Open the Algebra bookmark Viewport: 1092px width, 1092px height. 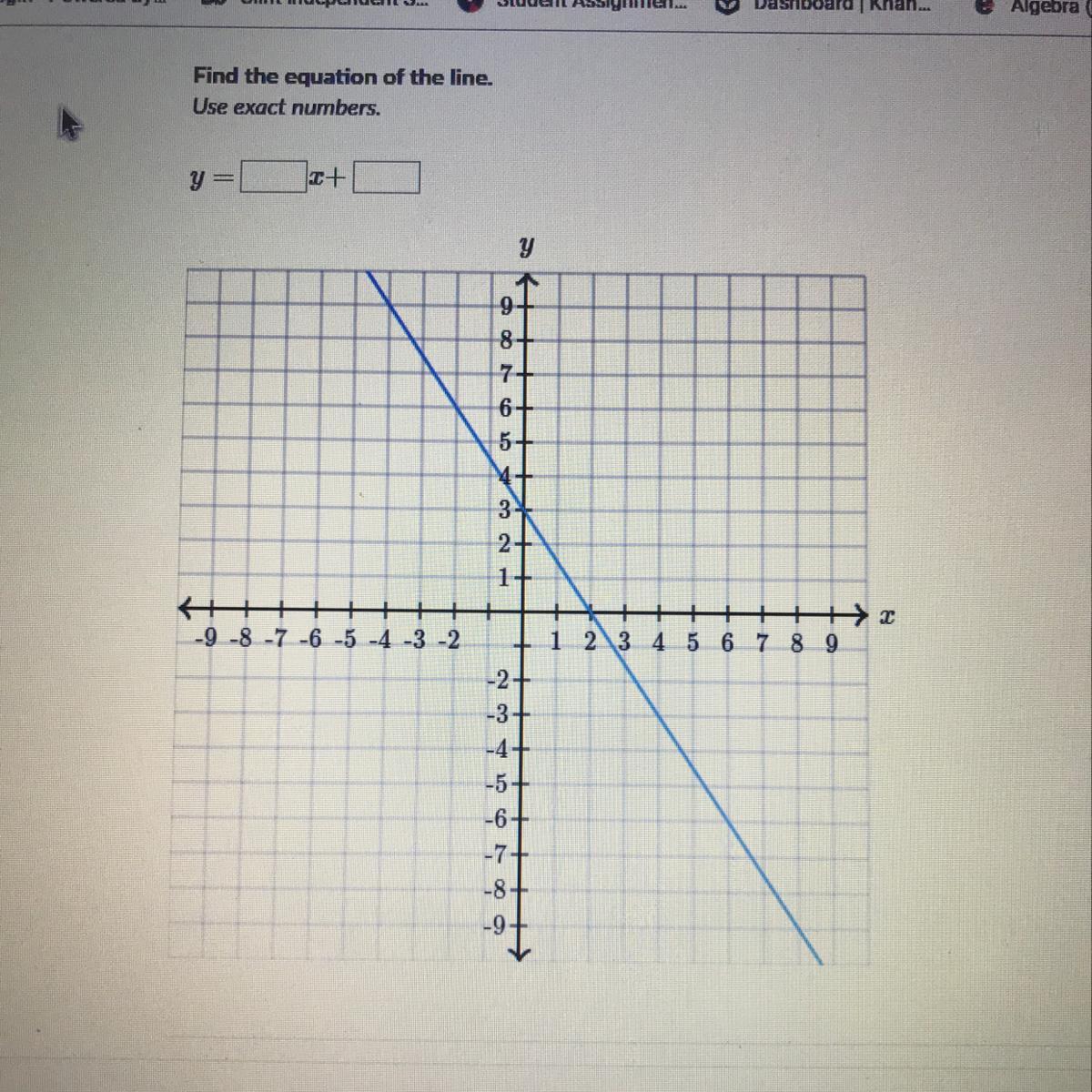click(1037, 6)
